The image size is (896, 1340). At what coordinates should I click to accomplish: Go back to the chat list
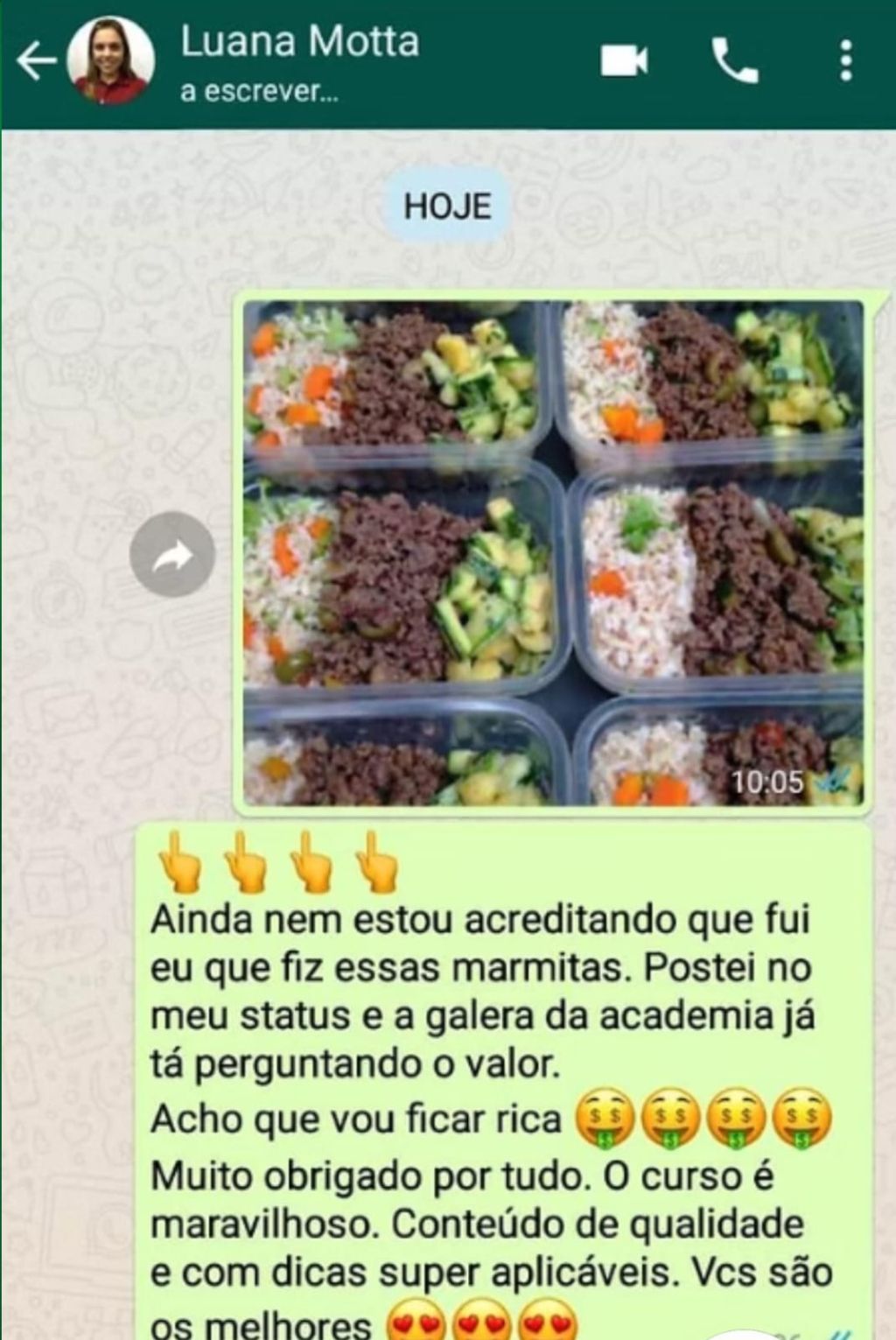[36, 62]
